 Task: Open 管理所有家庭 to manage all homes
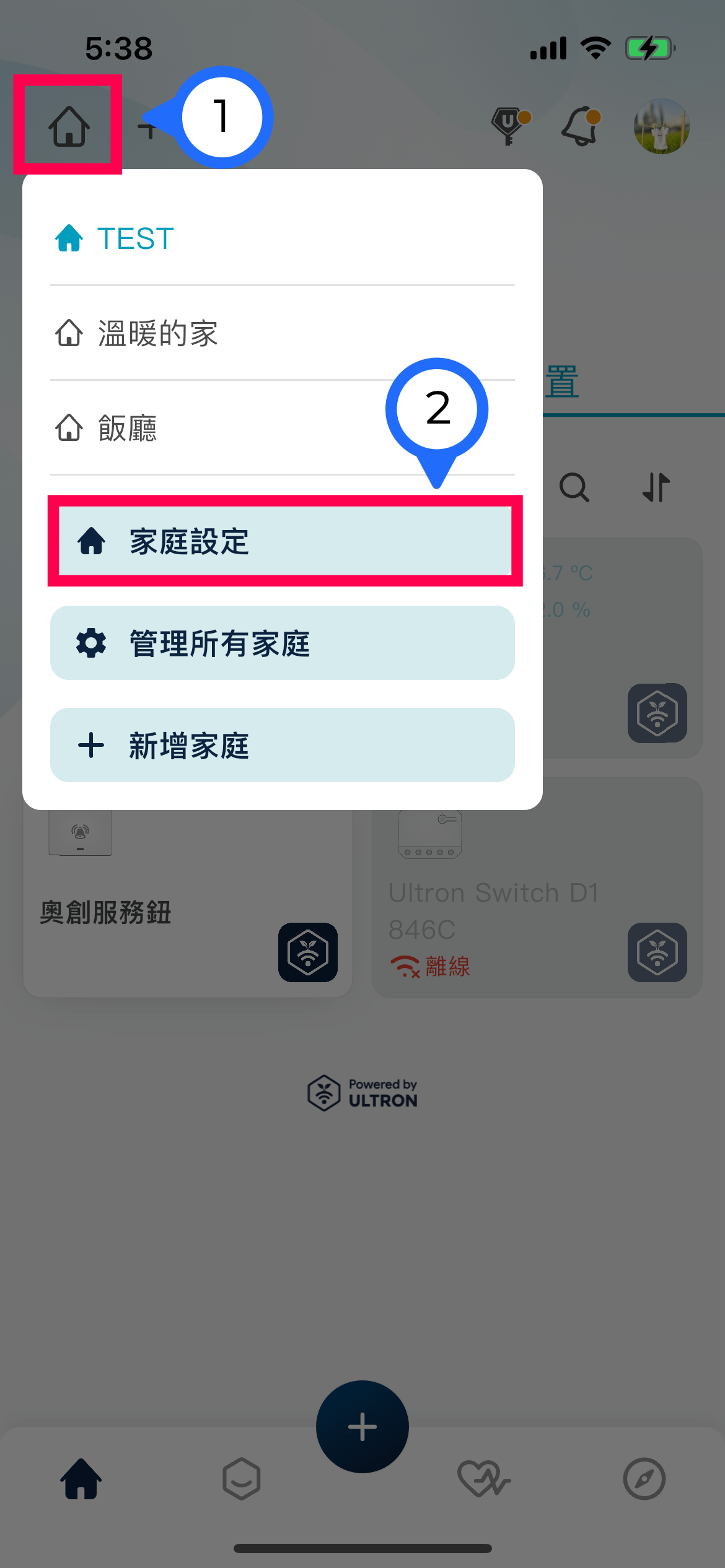[x=282, y=643]
